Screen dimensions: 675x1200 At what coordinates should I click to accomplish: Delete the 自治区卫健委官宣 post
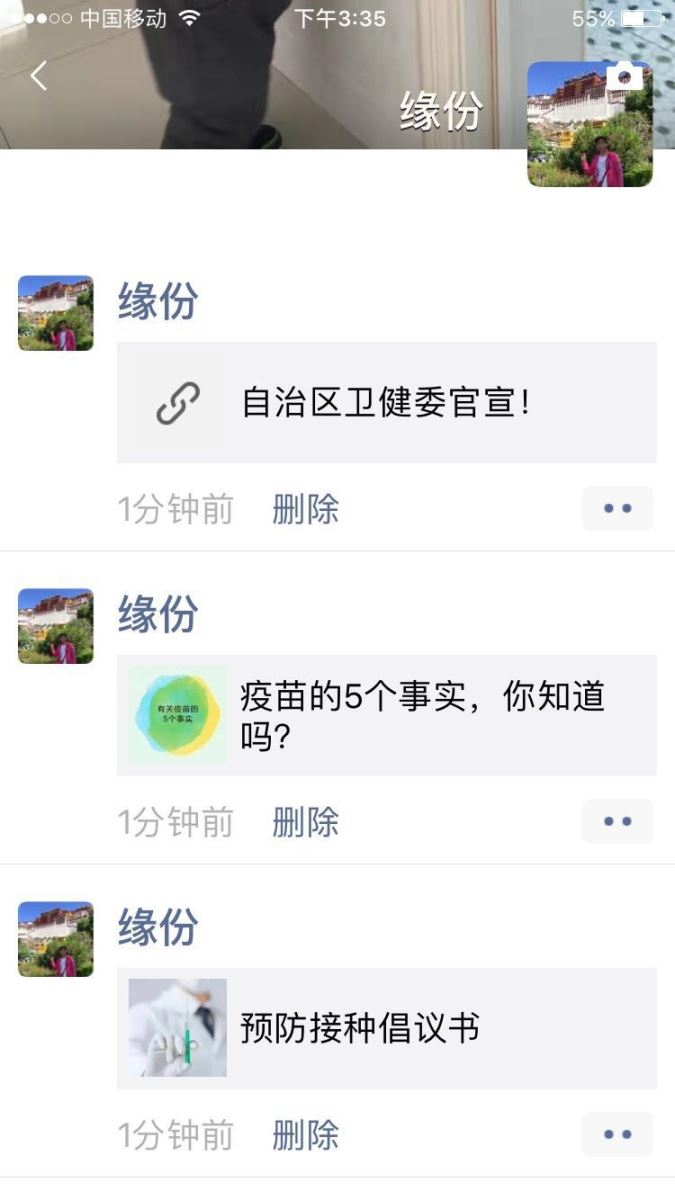coord(305,509)
